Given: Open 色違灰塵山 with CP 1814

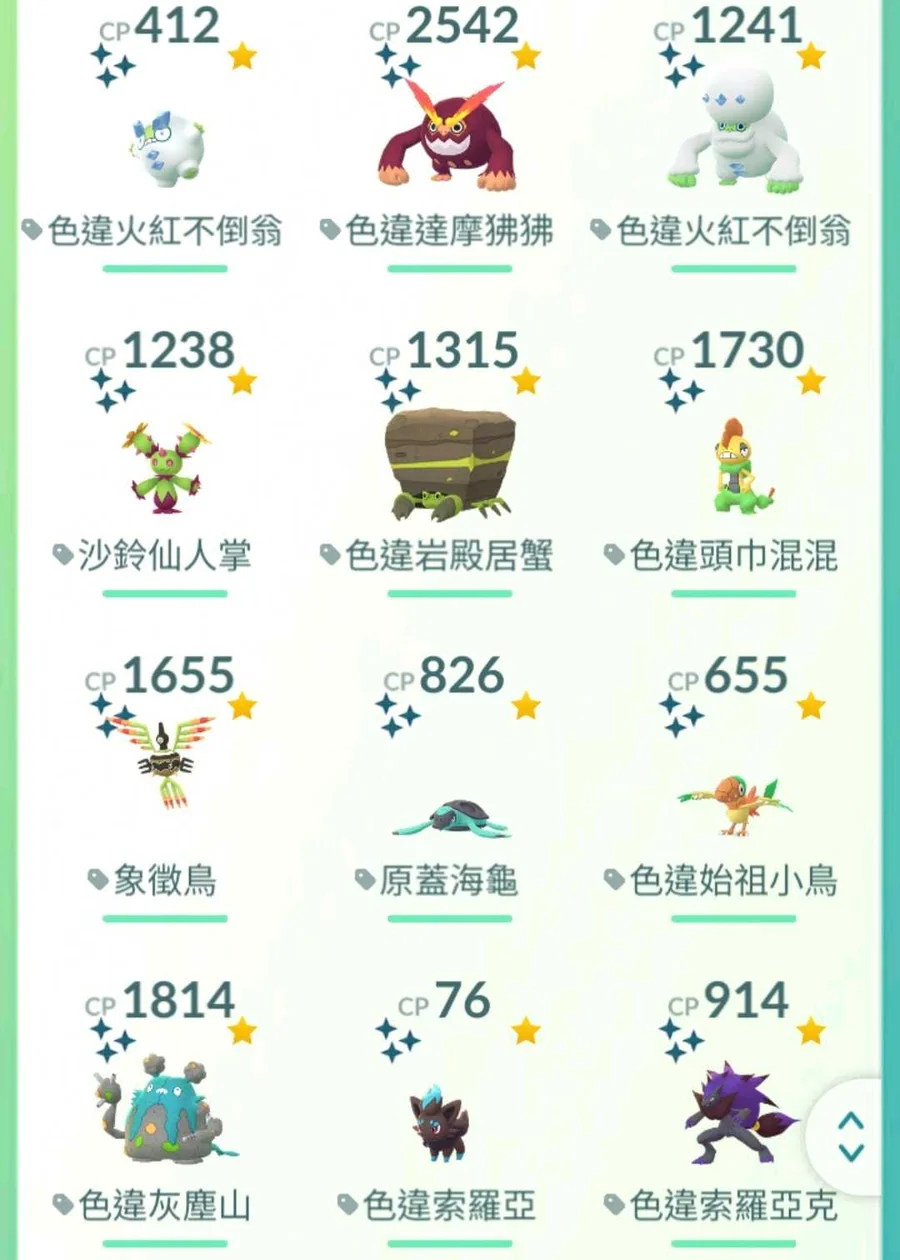Looking at the screenshot, I should [165, 1108].
